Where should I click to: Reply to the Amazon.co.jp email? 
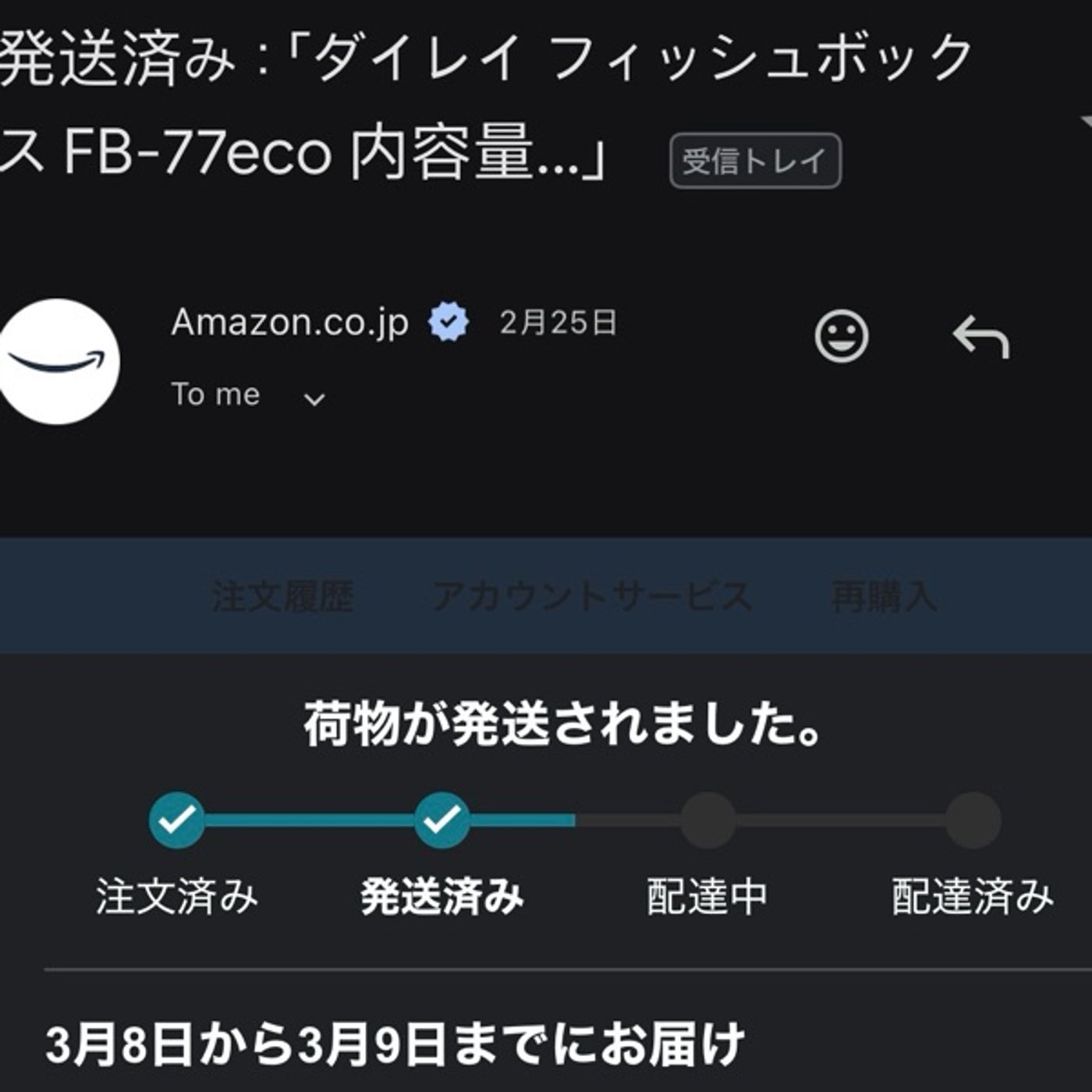tap(980, 337)
